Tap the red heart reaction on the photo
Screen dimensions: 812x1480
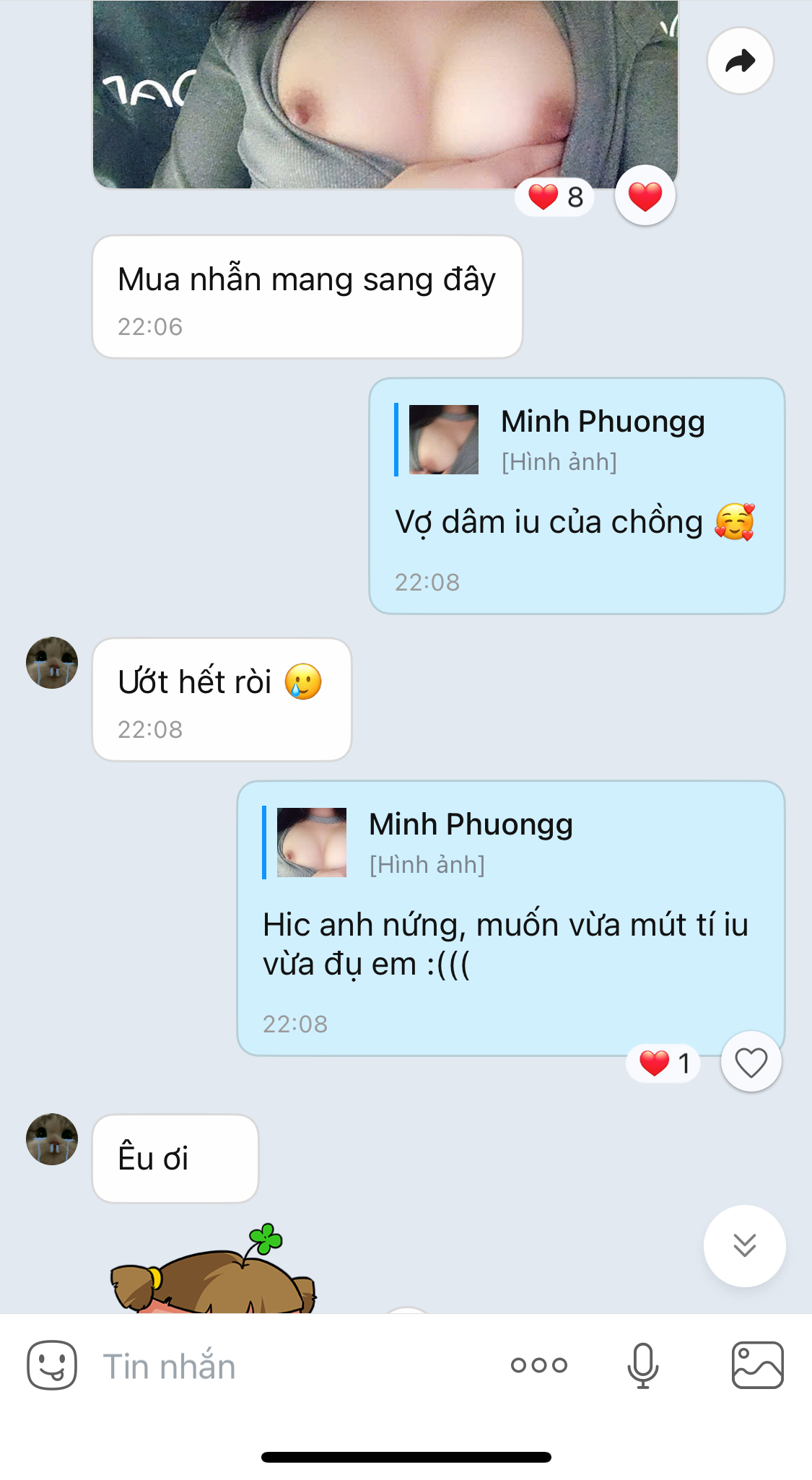coord(645,196)
